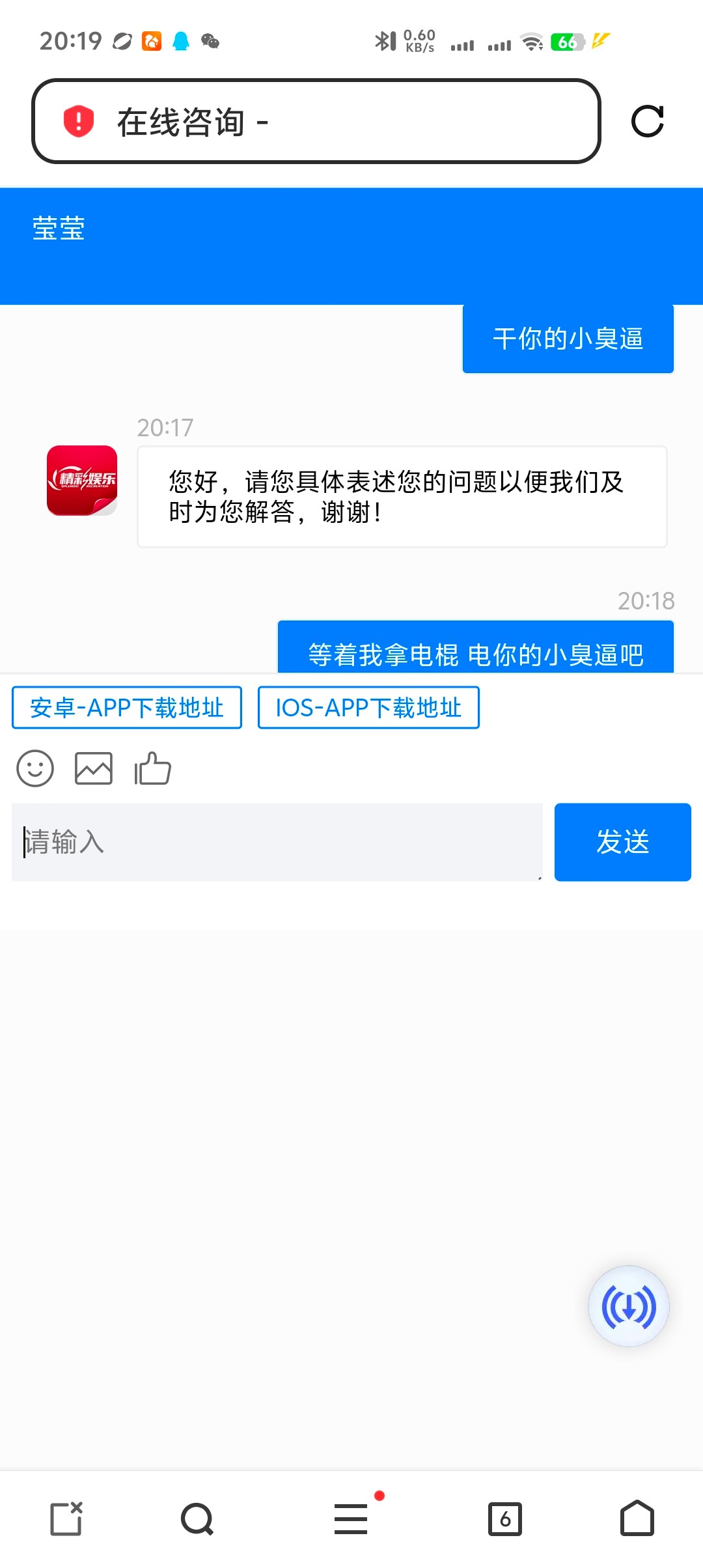Tap the page tool icon with the X
Image resolution: width=703 pixels, height=1568 pixels.
click(66, 1519)
